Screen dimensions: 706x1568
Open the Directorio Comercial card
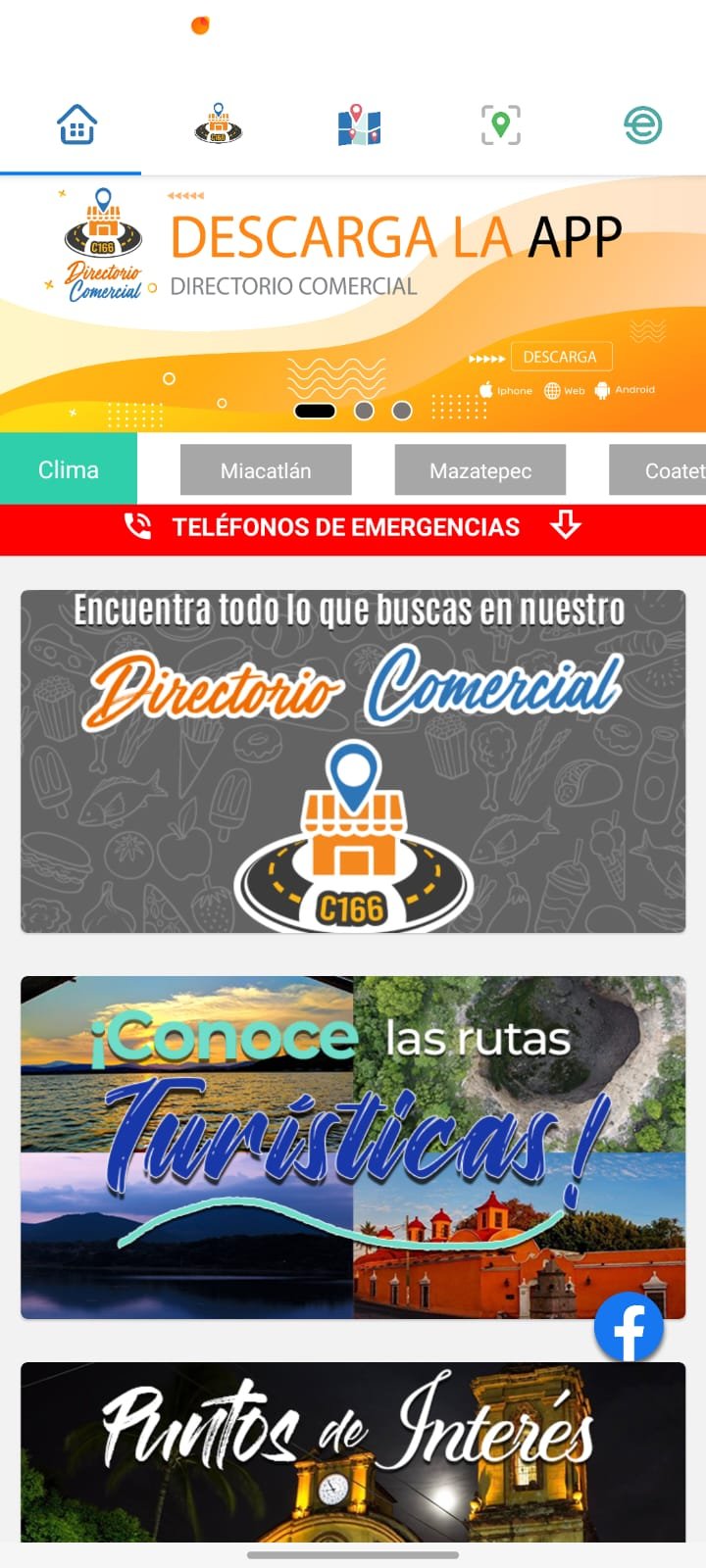pos(353,760)
